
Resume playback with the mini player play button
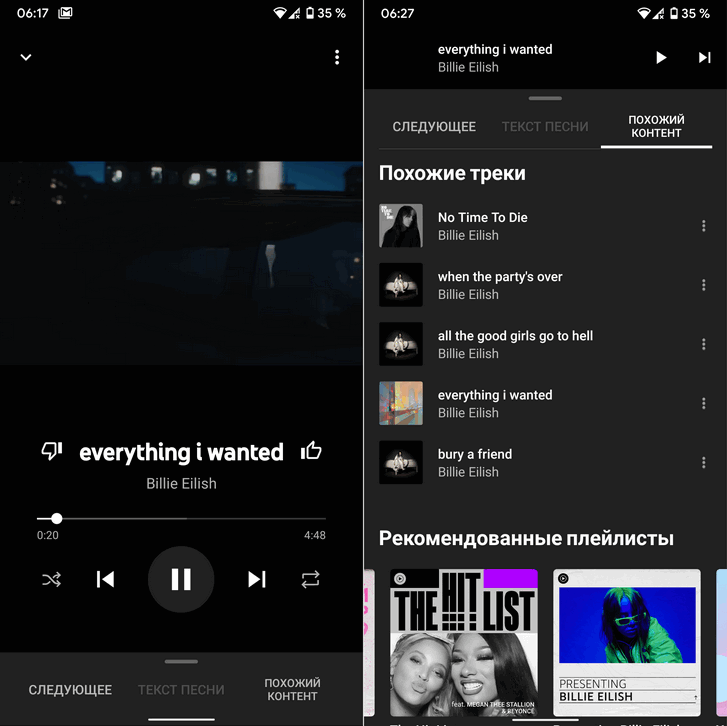pos(660,58)
